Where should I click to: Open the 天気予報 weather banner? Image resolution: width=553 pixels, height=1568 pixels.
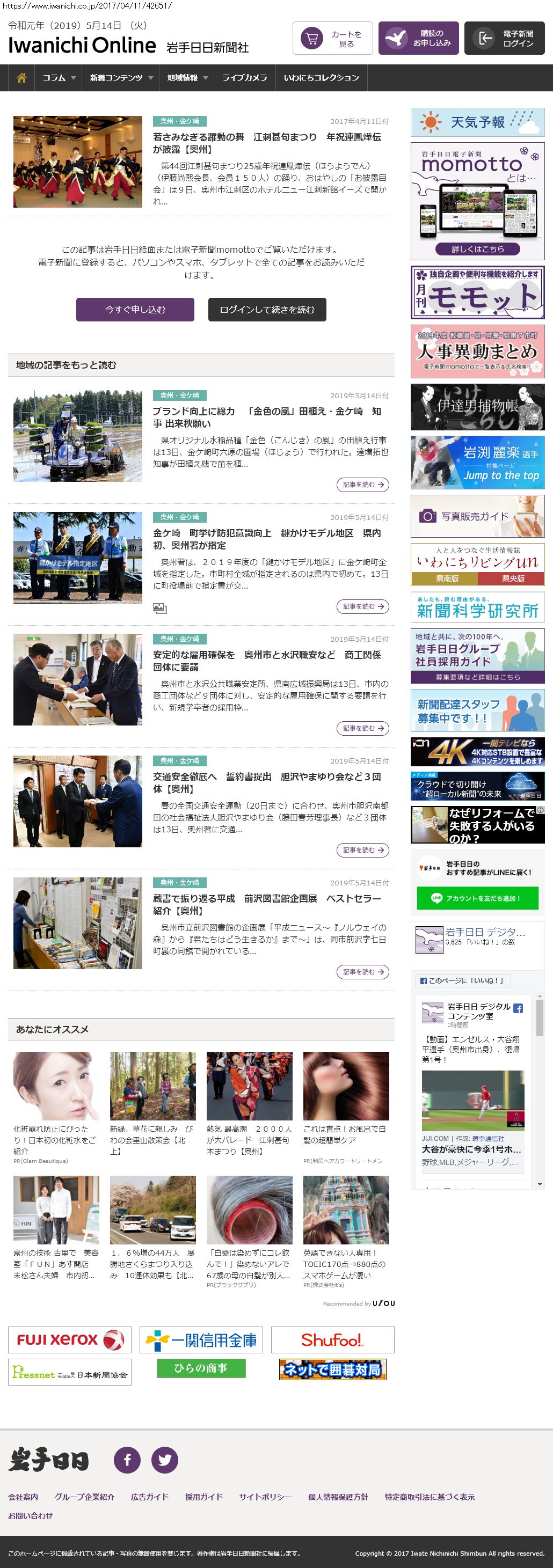477,122
